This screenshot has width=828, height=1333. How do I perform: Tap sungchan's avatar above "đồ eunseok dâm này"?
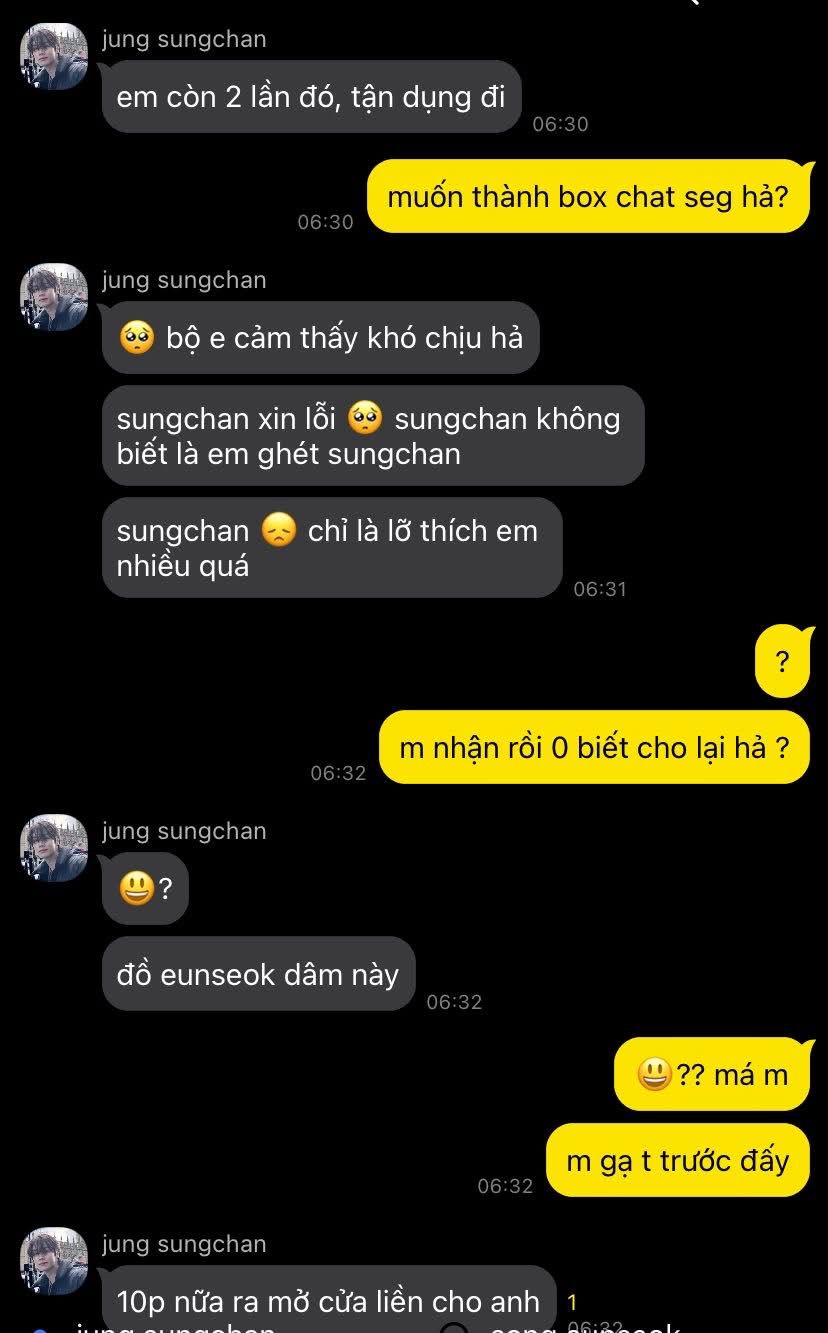(x=54, y=848)
